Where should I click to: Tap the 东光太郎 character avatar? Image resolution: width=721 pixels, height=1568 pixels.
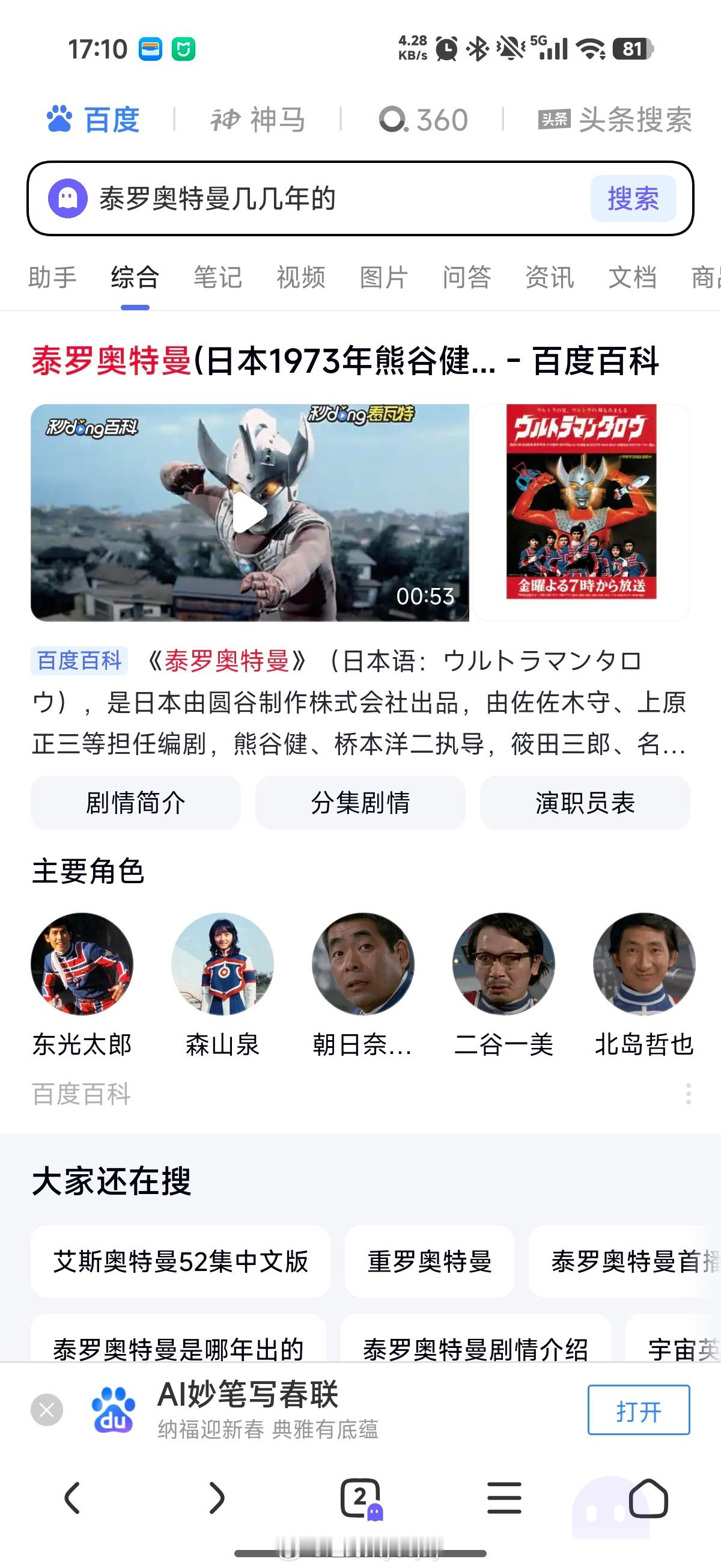[x=83, y=965]
